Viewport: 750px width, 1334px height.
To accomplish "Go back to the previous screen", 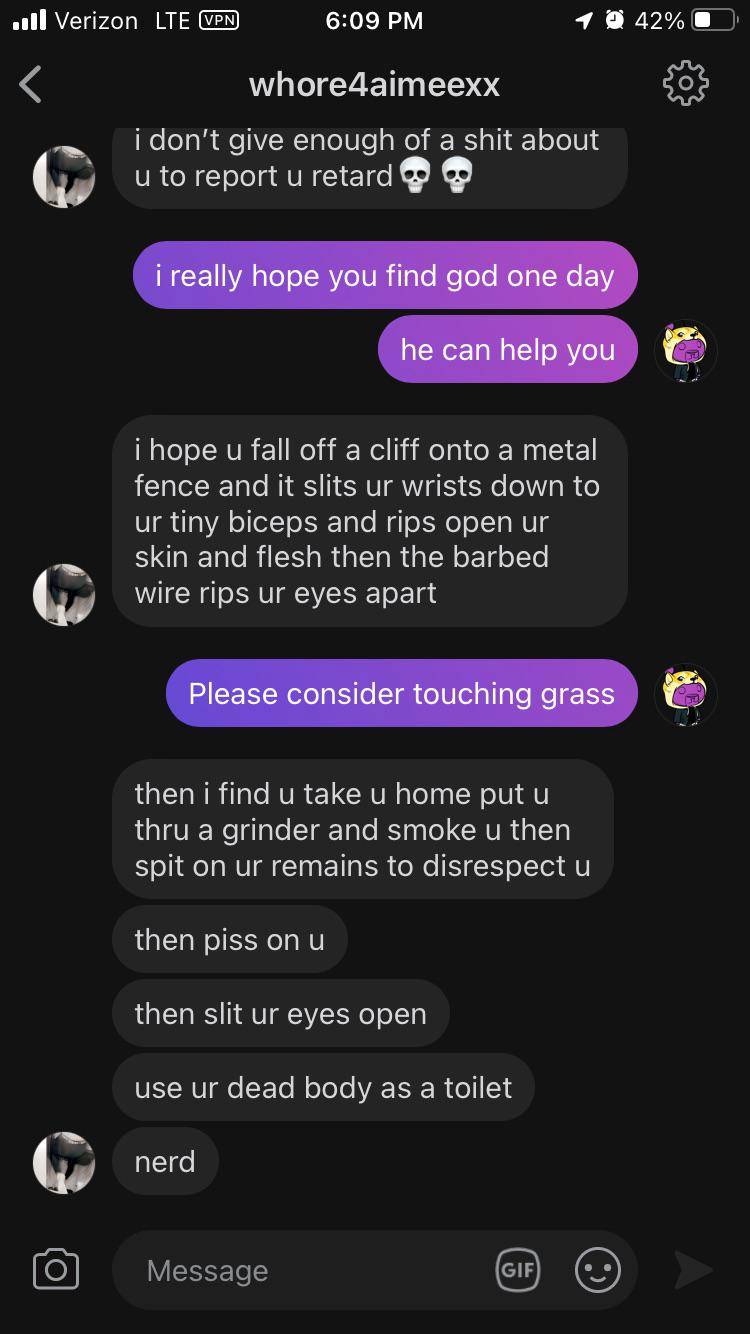I will click(x=31, y=85).
